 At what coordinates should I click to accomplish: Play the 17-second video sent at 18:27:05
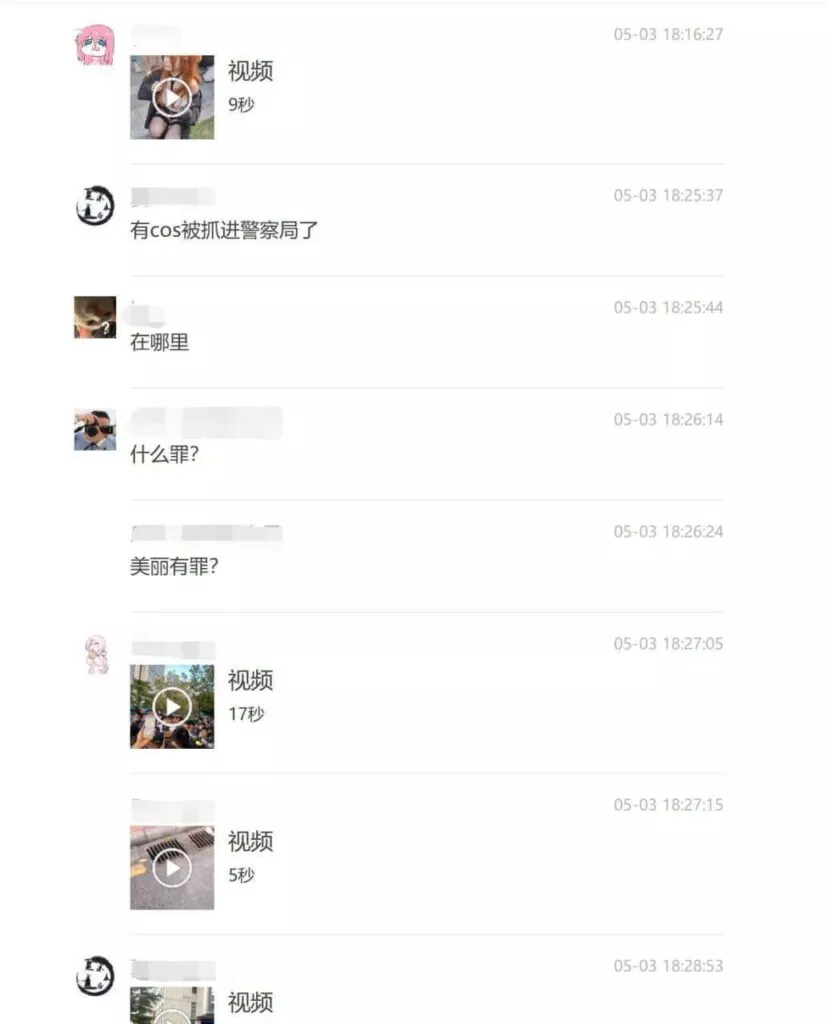(x=172, y=707)
